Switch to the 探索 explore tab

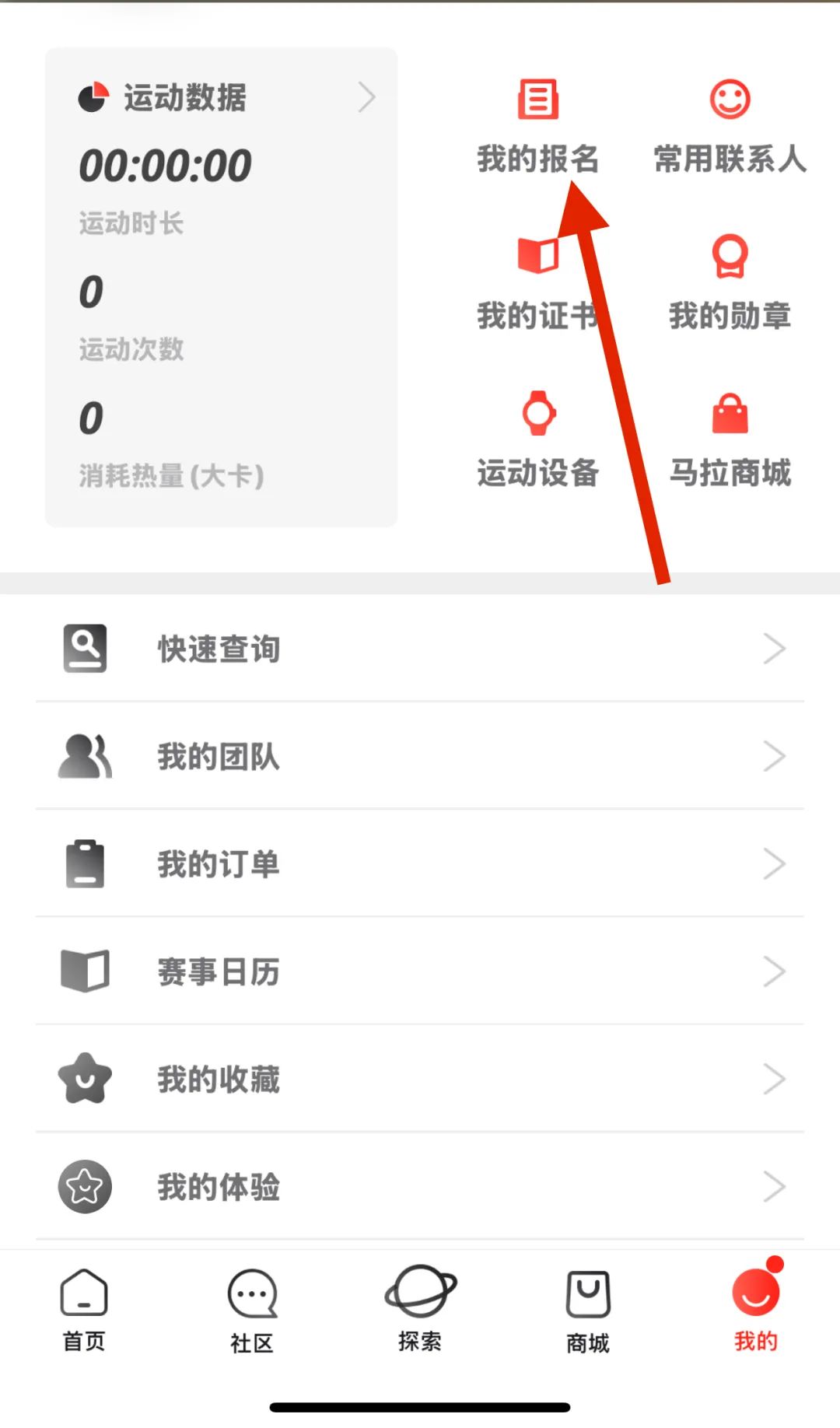point(420,1311)
